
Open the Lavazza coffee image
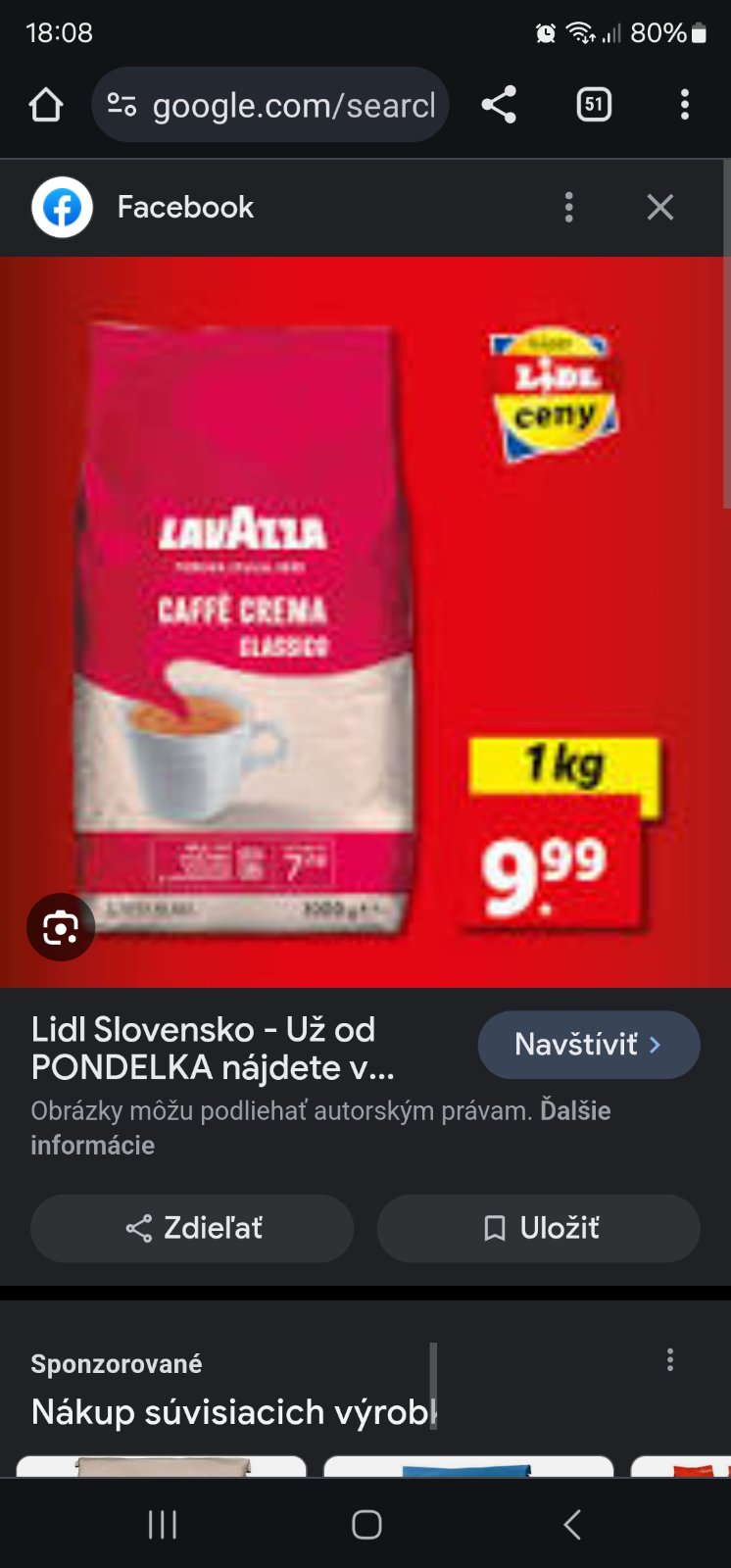(x=365, y=621)
